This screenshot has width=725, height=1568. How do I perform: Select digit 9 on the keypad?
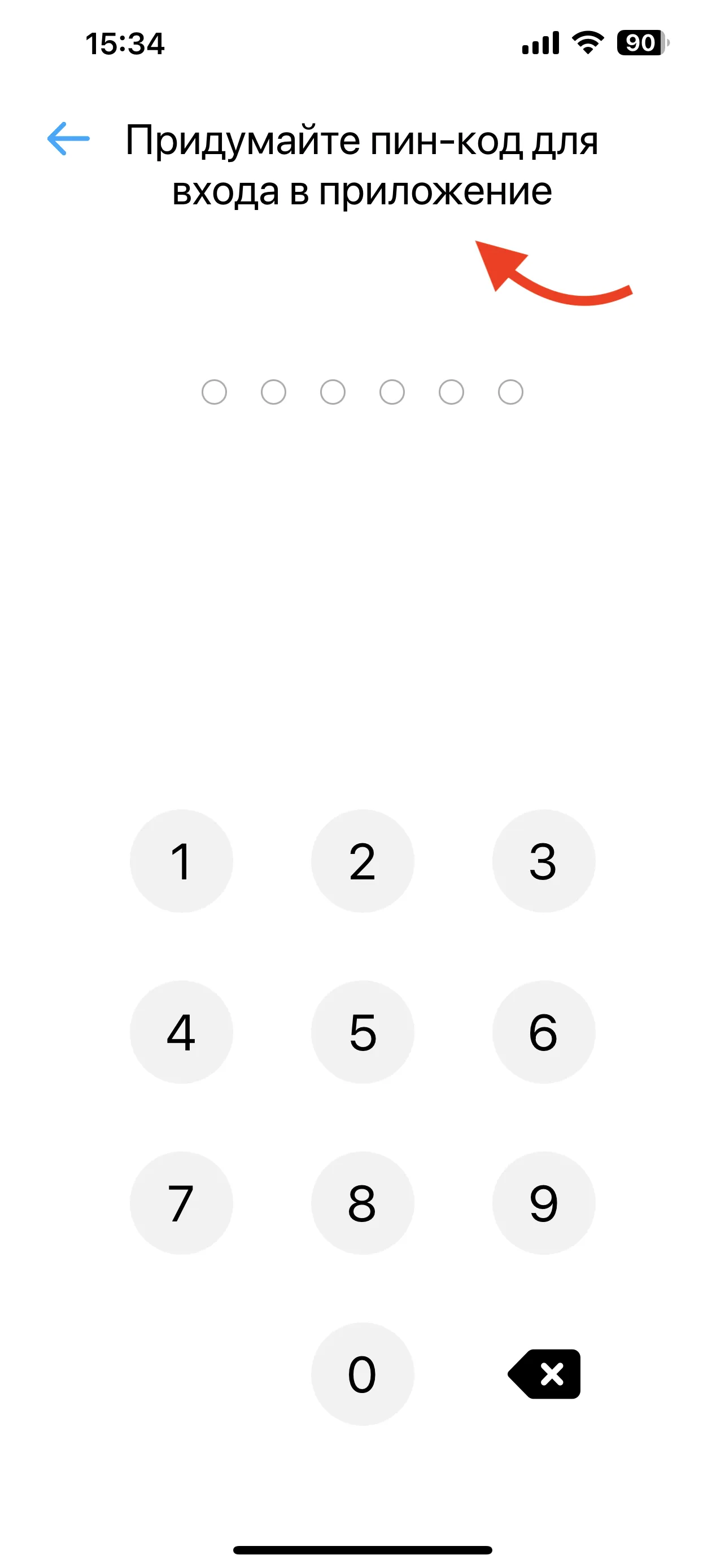click(x=544, y=1203)
